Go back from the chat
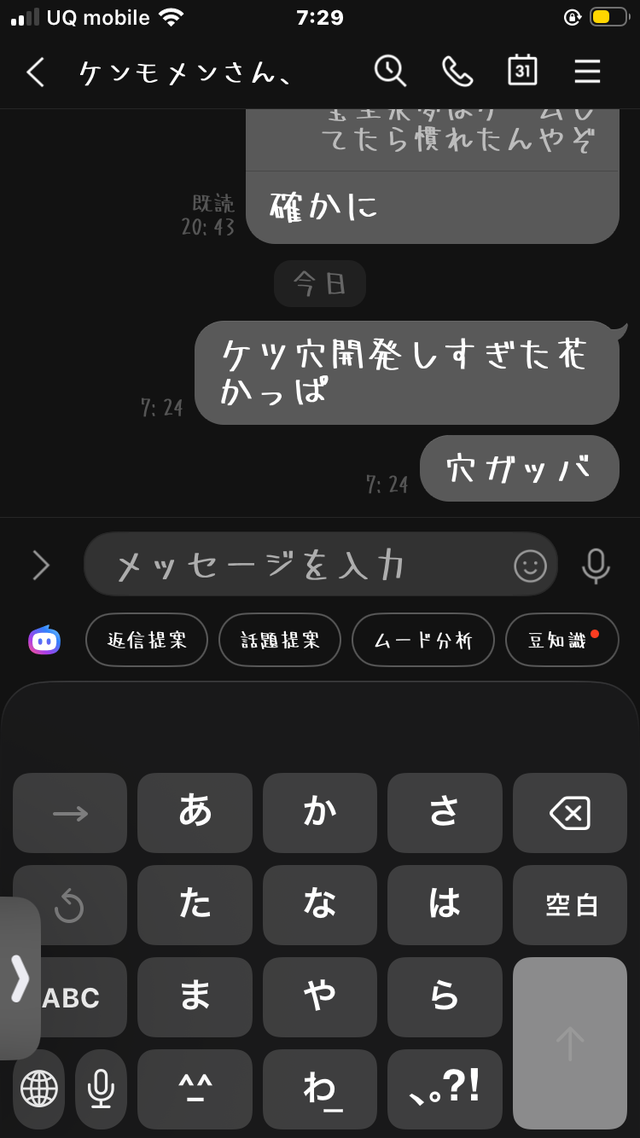 coord(36,73)
